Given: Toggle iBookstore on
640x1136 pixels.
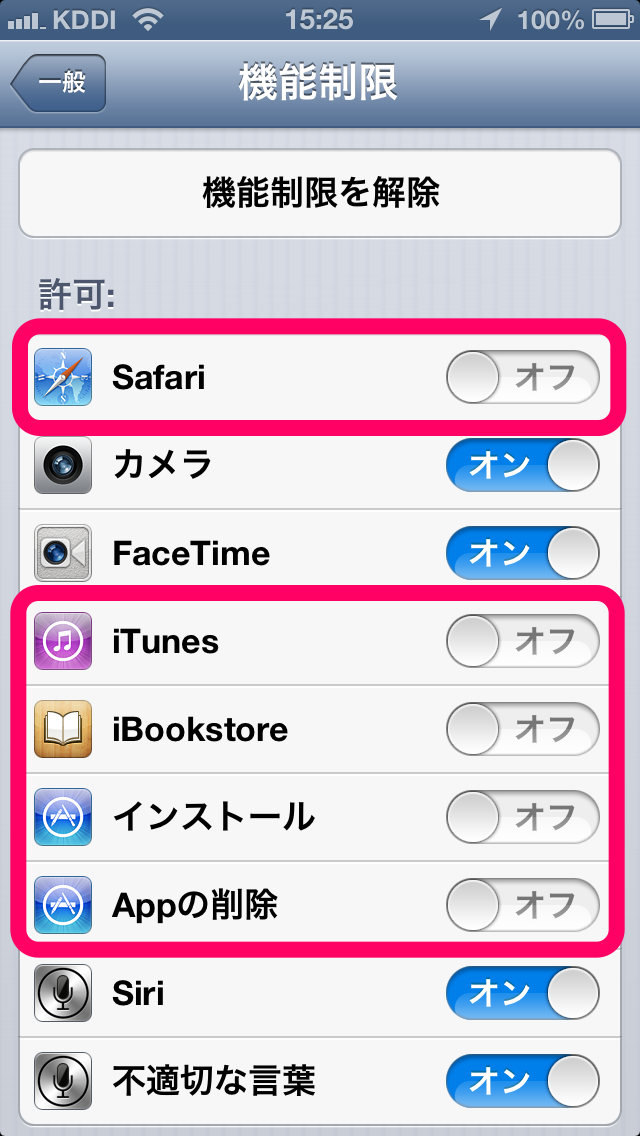Looking at the screenshot, I should coord(523,729).
